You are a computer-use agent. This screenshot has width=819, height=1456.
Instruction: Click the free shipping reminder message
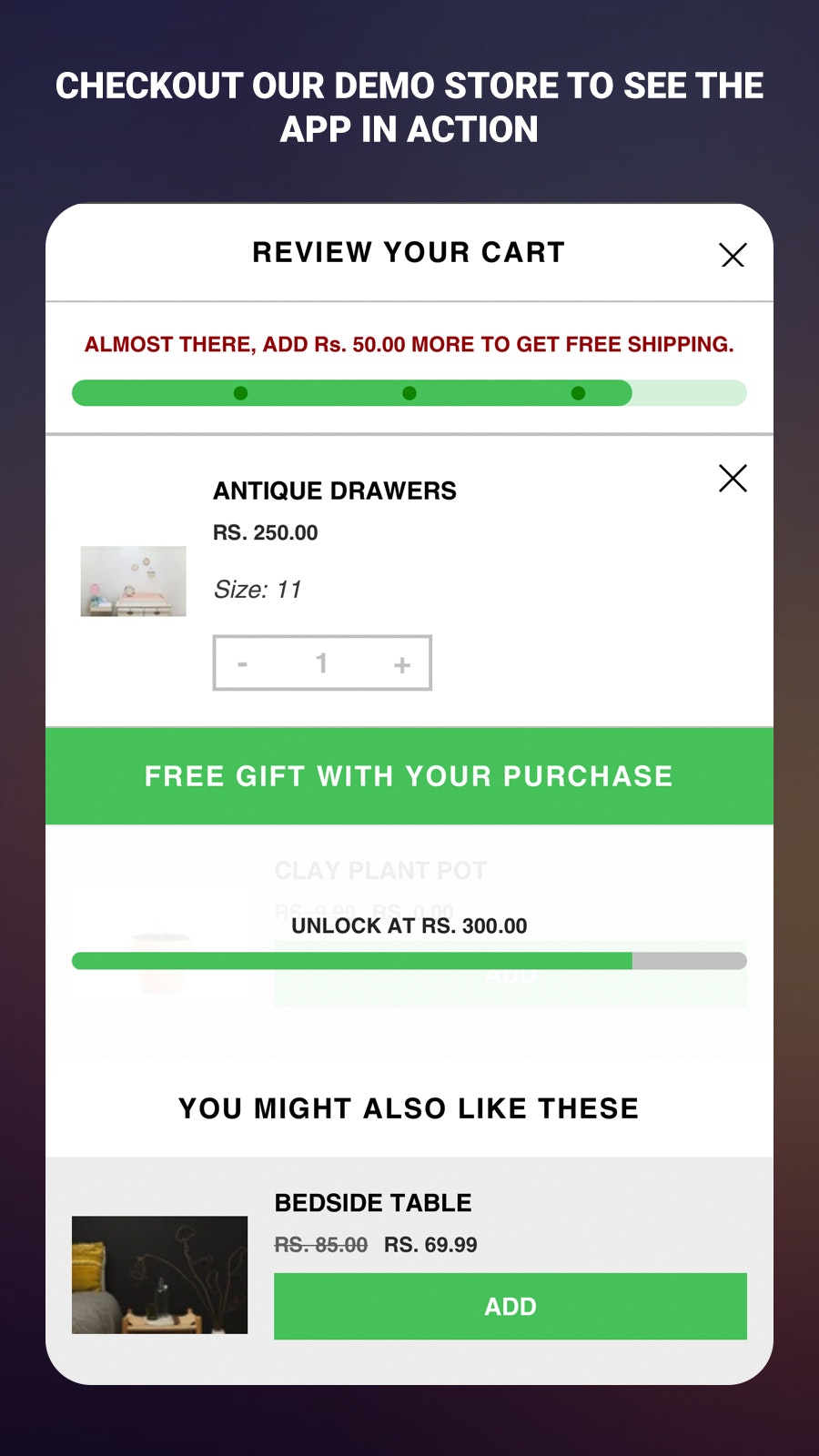tap(409, 344)
